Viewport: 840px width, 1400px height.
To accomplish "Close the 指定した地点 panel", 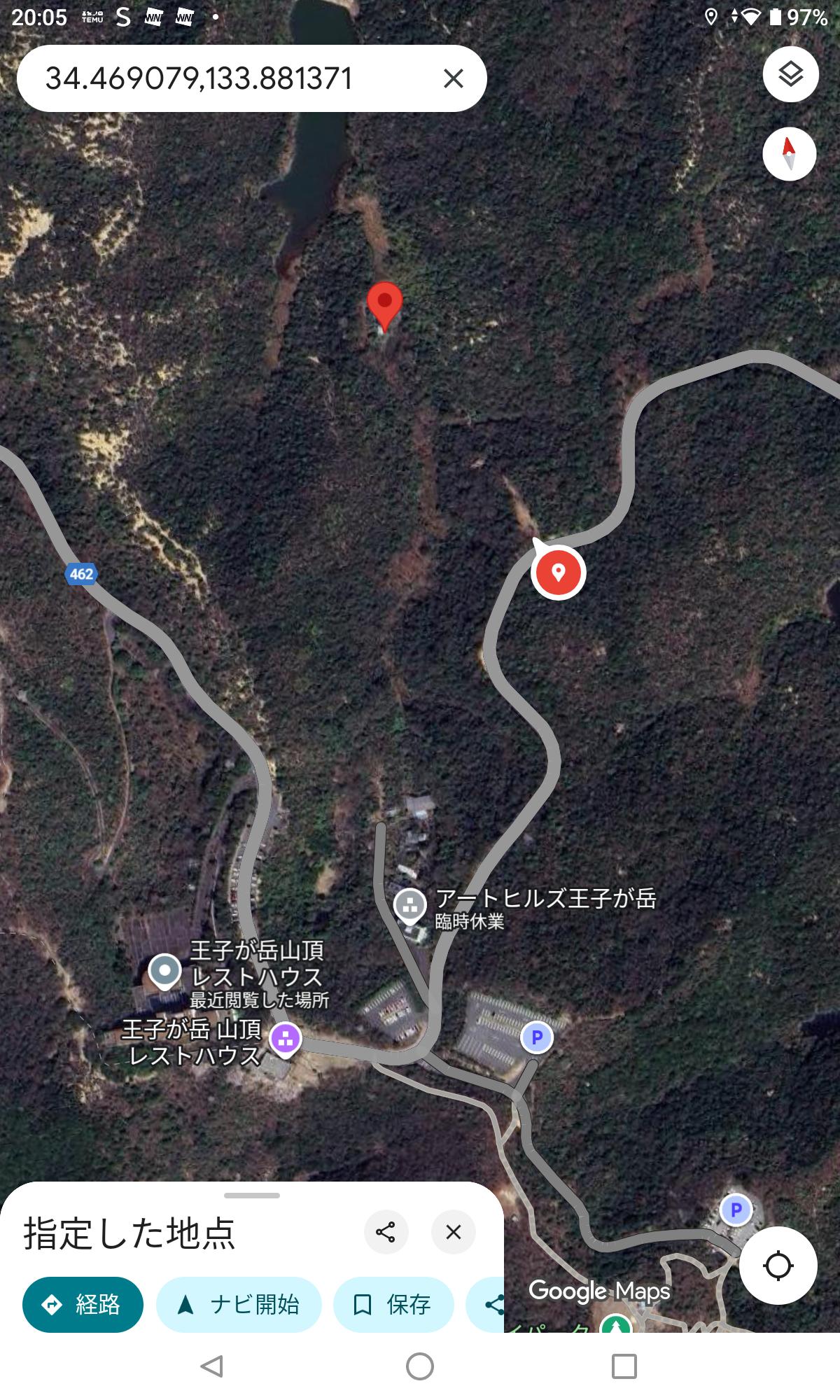I will [454, 1232].
